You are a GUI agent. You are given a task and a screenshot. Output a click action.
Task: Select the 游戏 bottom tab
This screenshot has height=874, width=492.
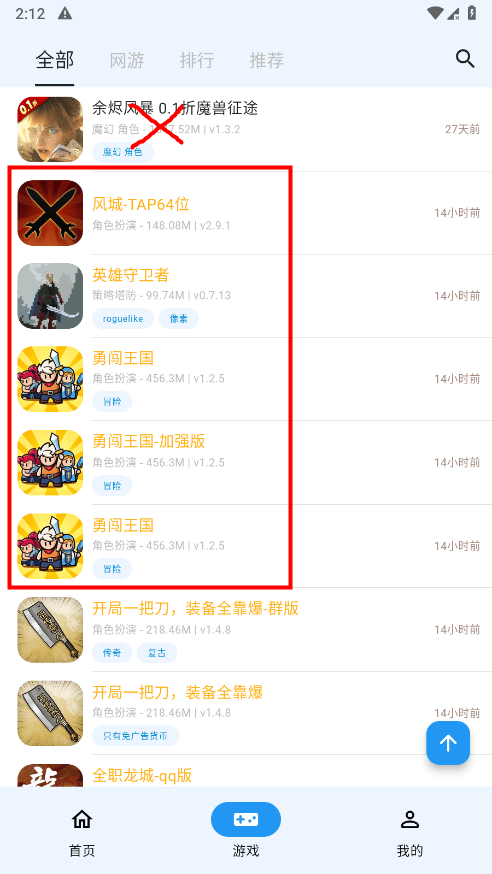coord(246,833)
